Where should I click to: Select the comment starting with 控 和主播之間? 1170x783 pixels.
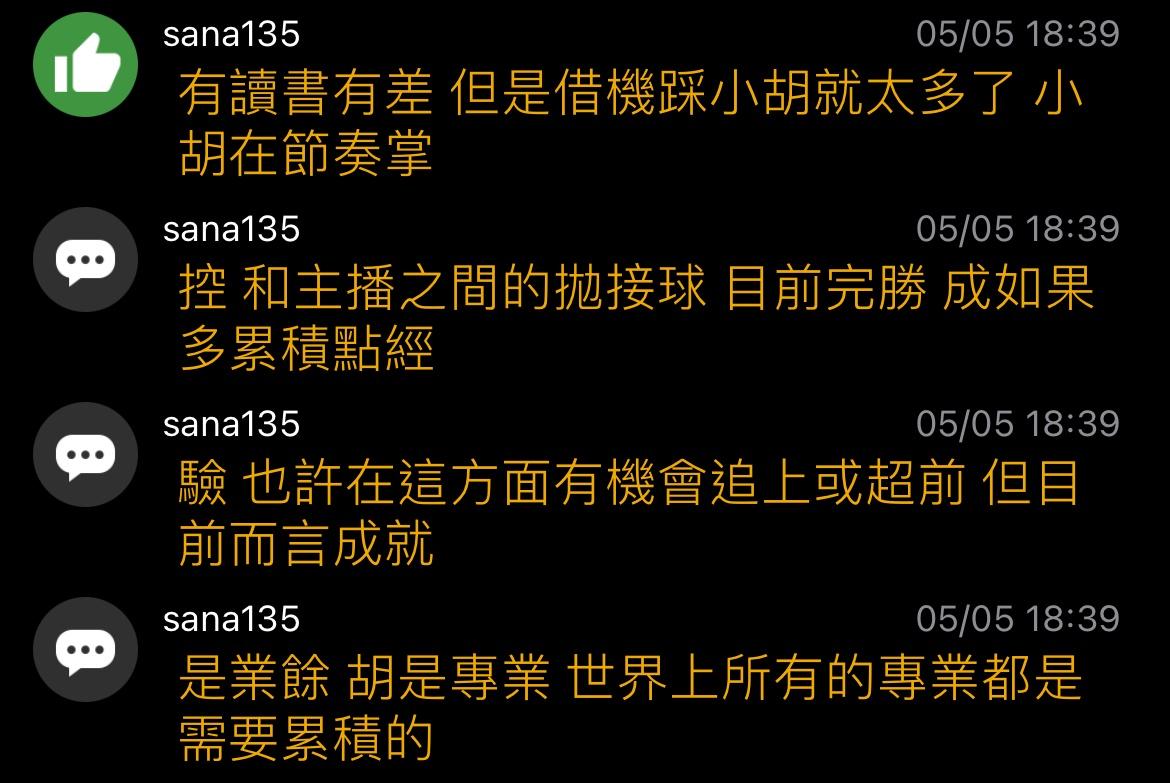[636, 319]
